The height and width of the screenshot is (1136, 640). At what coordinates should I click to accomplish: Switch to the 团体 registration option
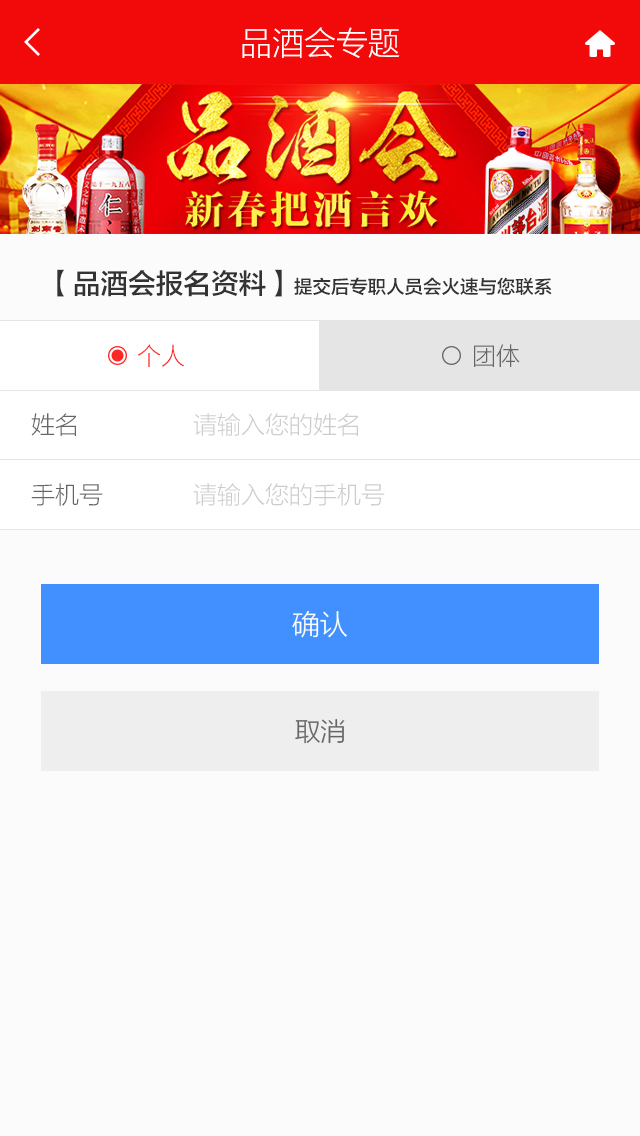coord(480,356)
